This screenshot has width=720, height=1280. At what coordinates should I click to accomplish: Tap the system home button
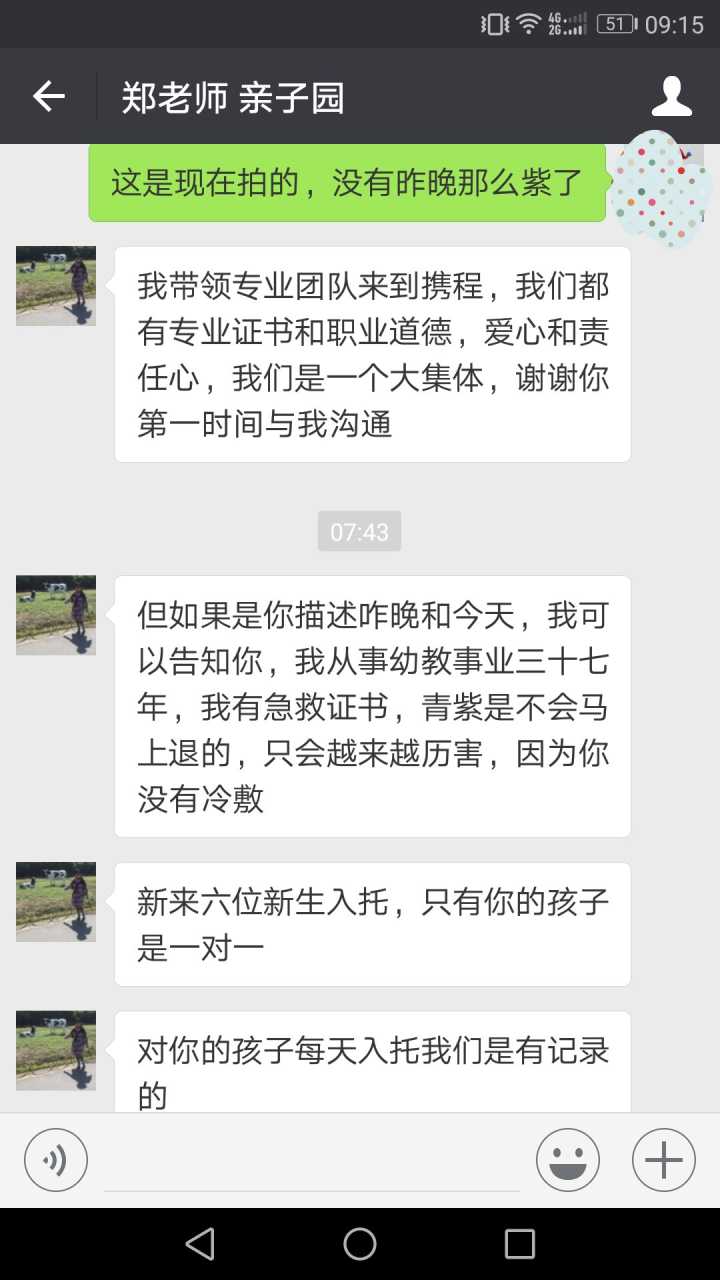pos(360,1244)
